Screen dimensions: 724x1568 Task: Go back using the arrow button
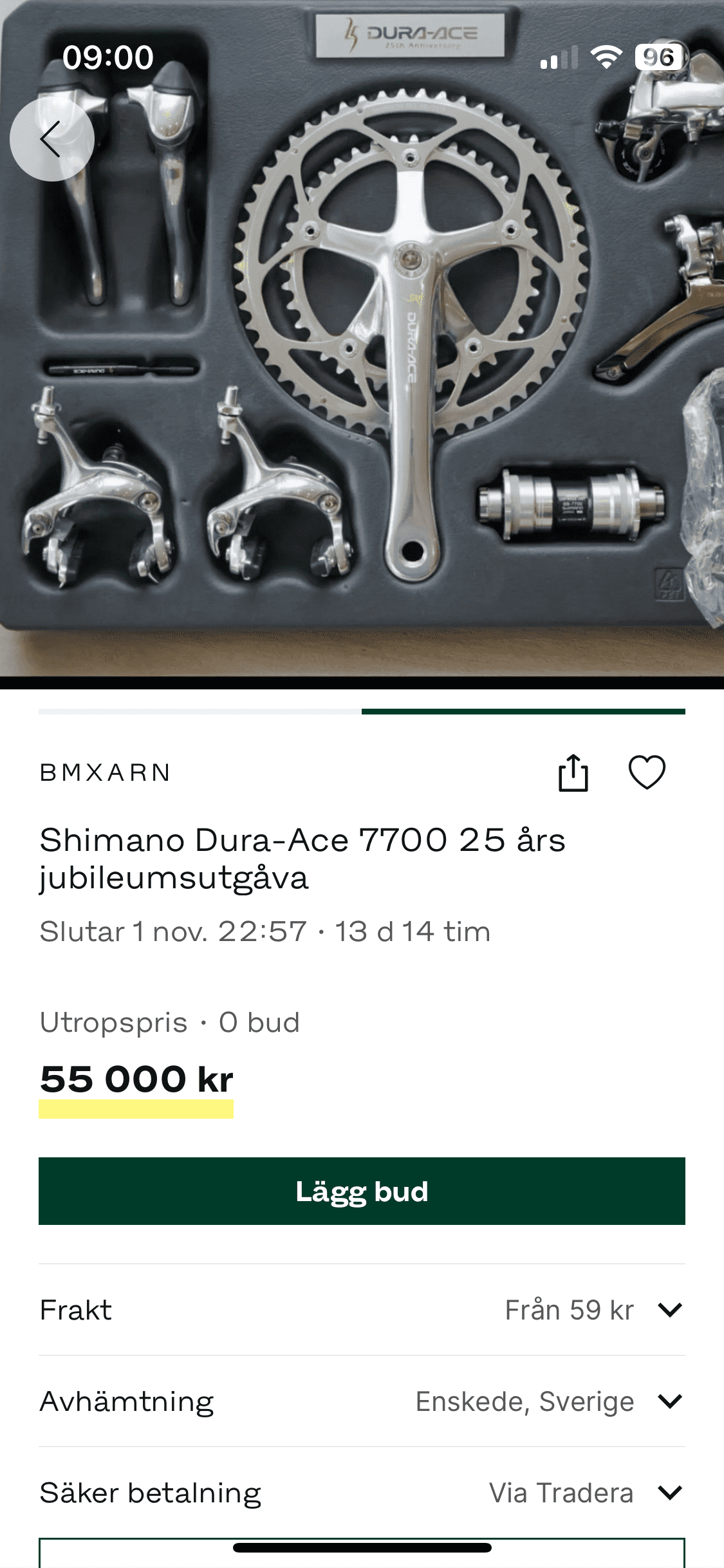(51, 138)
